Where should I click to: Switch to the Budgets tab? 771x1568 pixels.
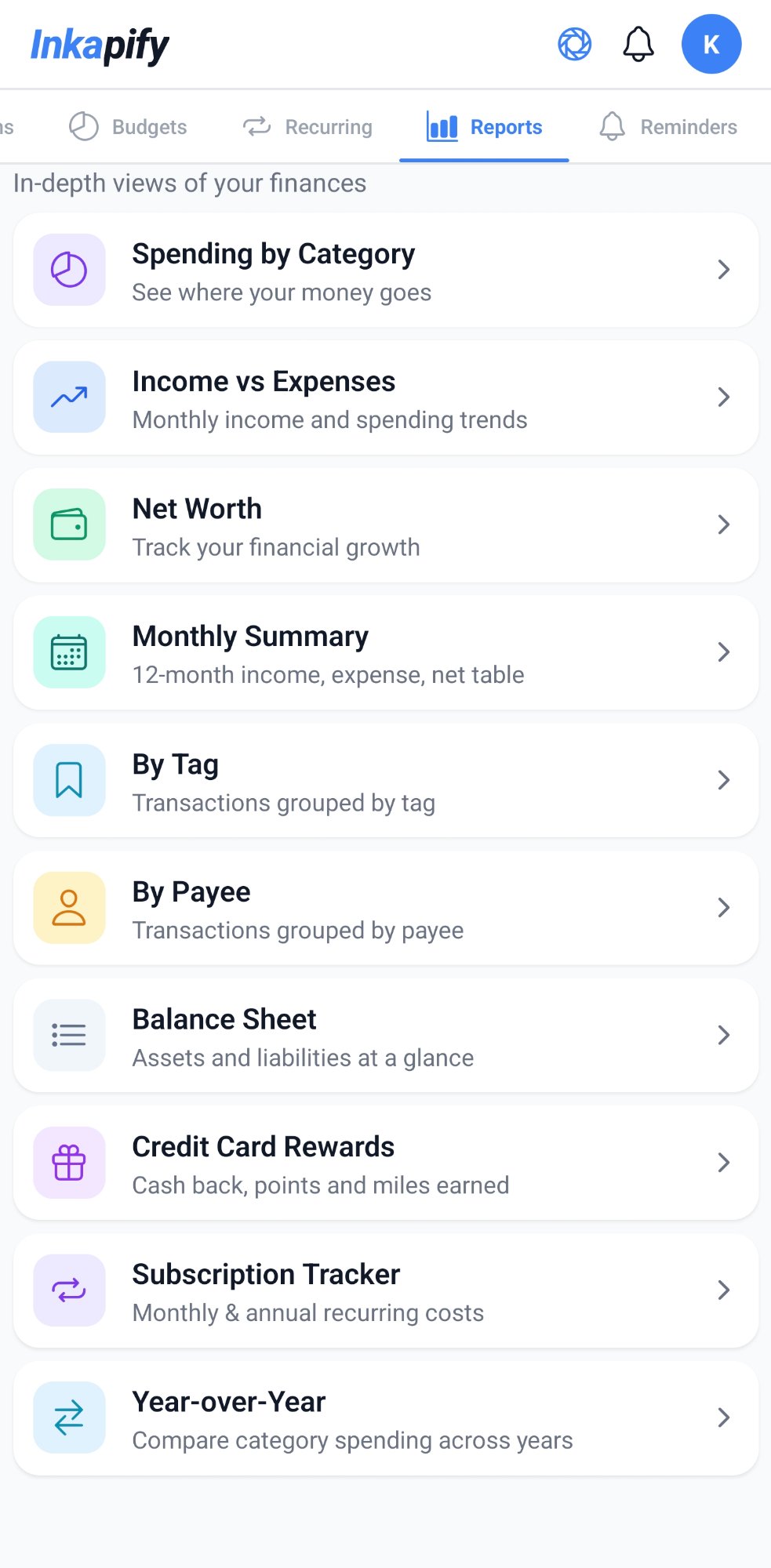129,126
